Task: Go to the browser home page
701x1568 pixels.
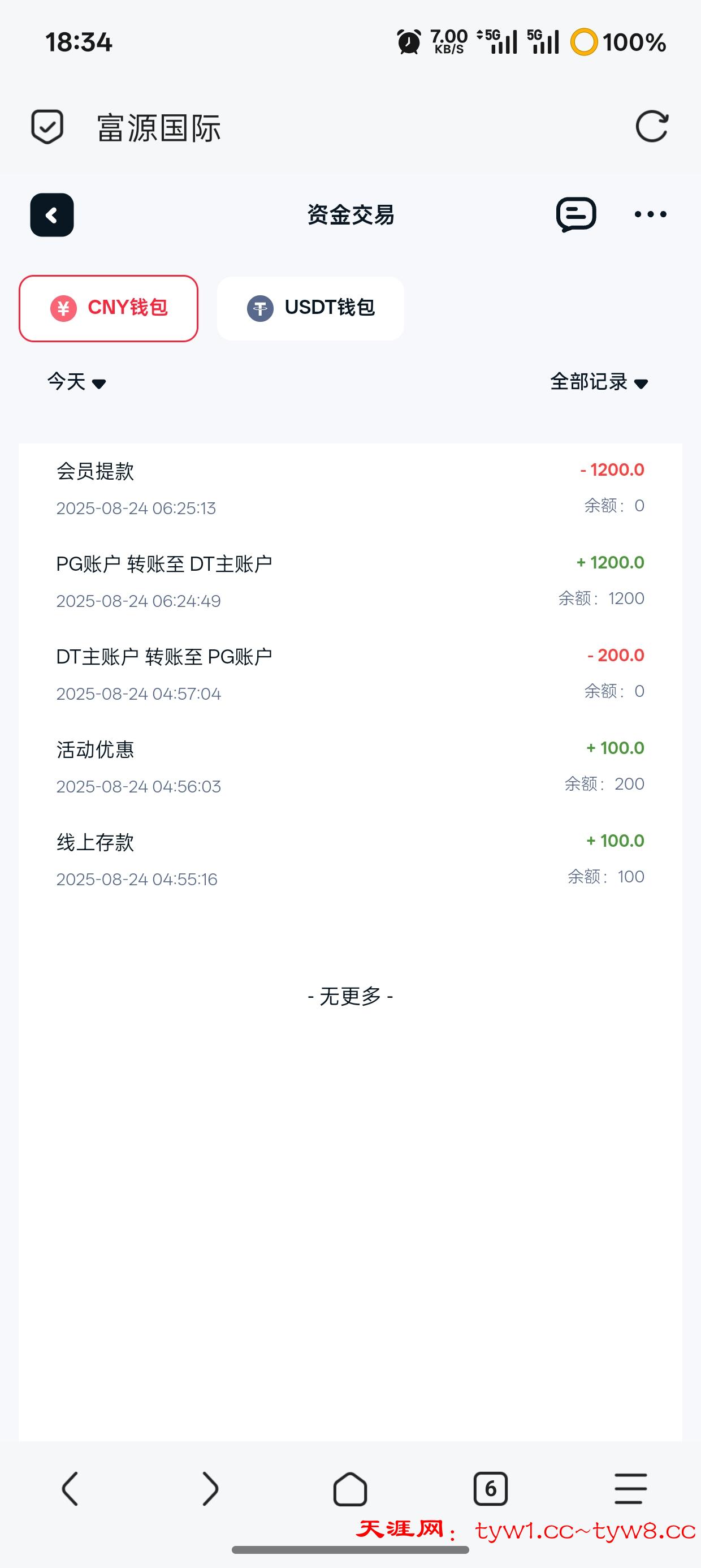Action: pyautogui.click(x=350, y=1489)
